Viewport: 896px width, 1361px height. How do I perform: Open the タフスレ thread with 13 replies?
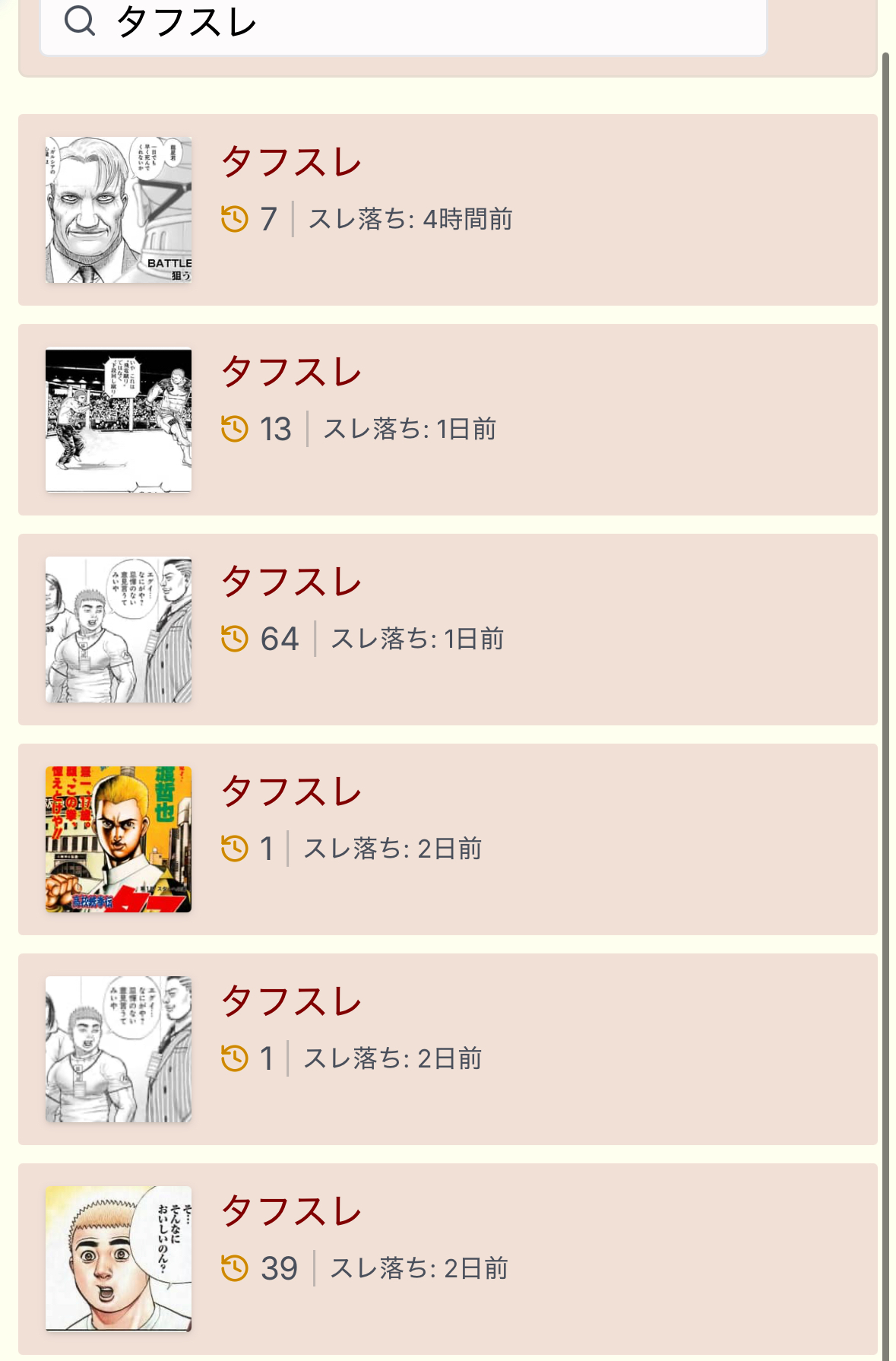pyautogui.click(x=292, y=373)
